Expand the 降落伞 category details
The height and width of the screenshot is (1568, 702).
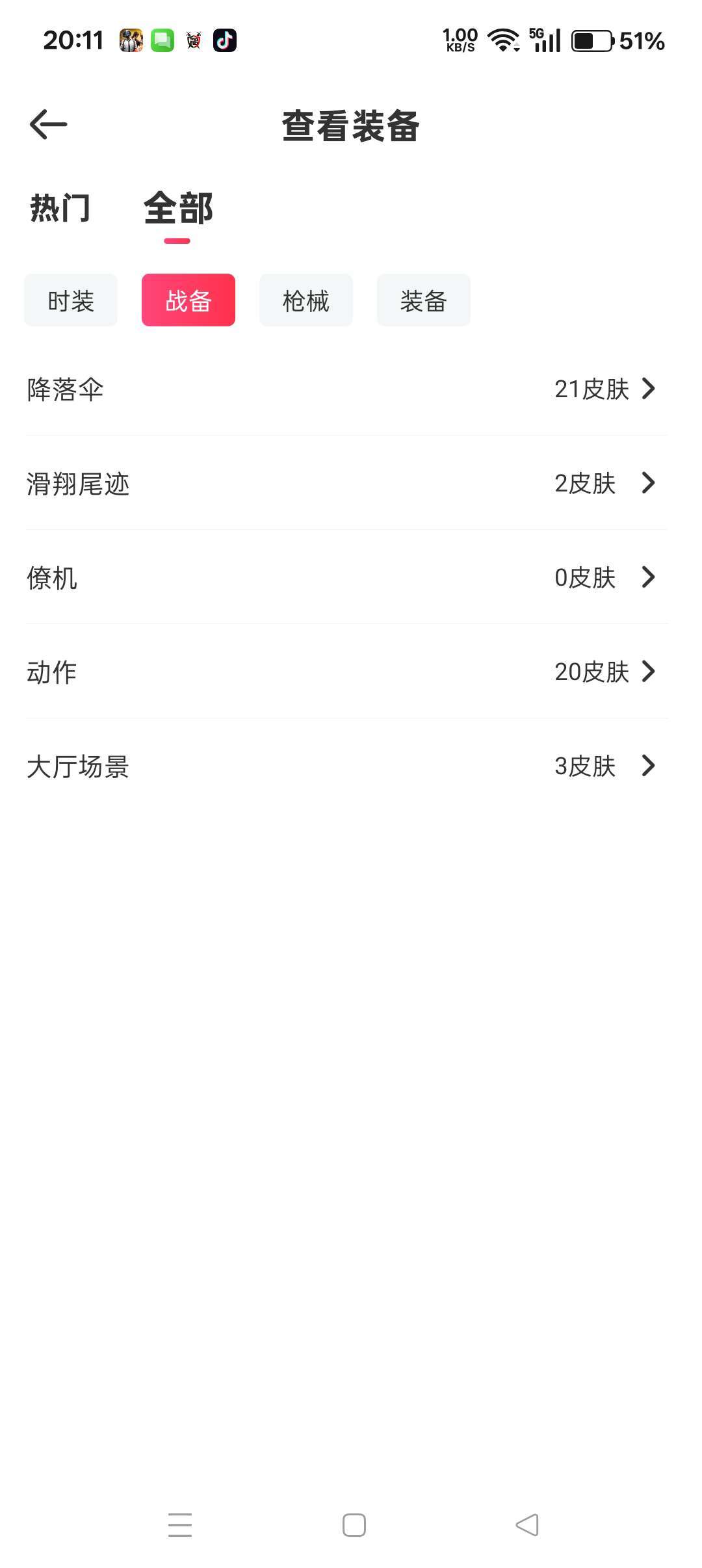pos(351,390)
